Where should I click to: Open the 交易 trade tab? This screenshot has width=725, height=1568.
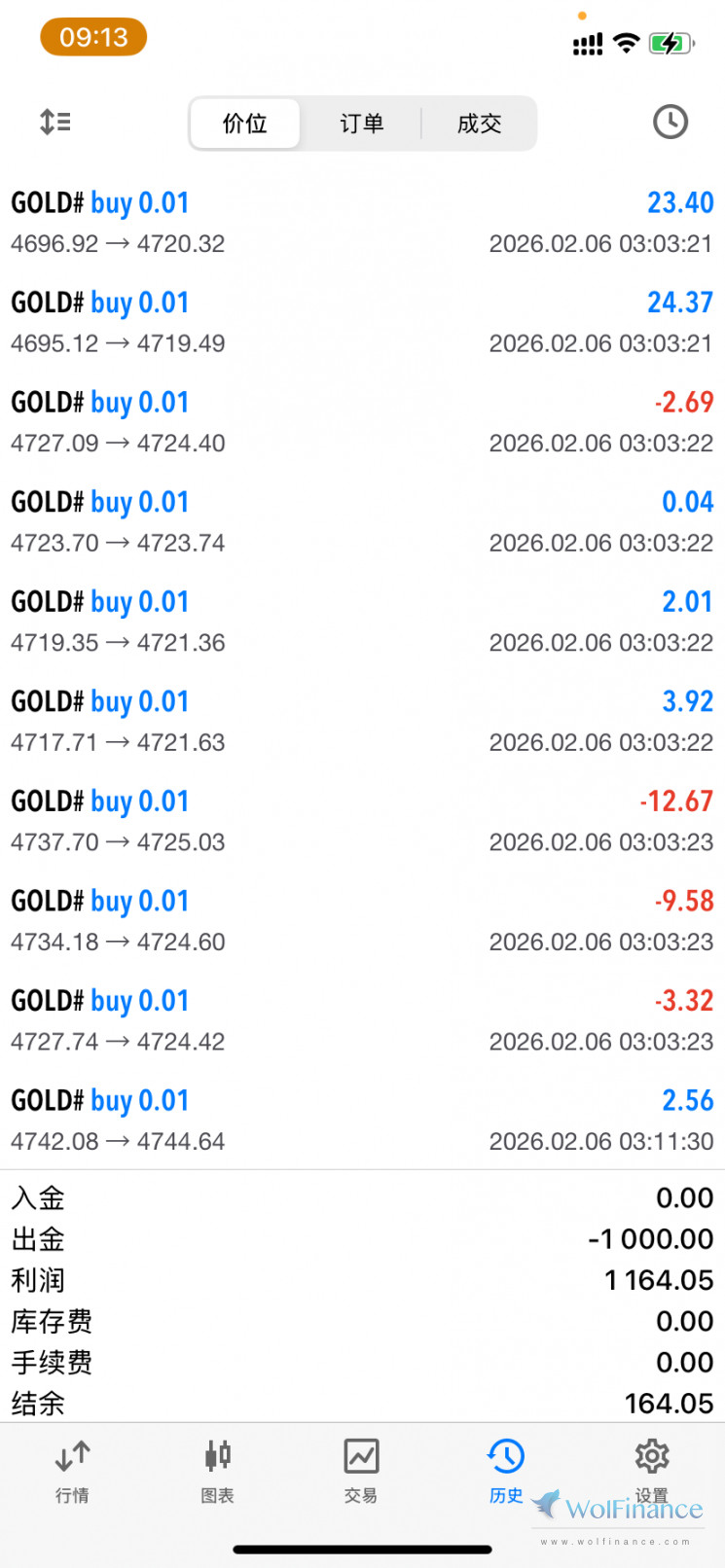361,1471
